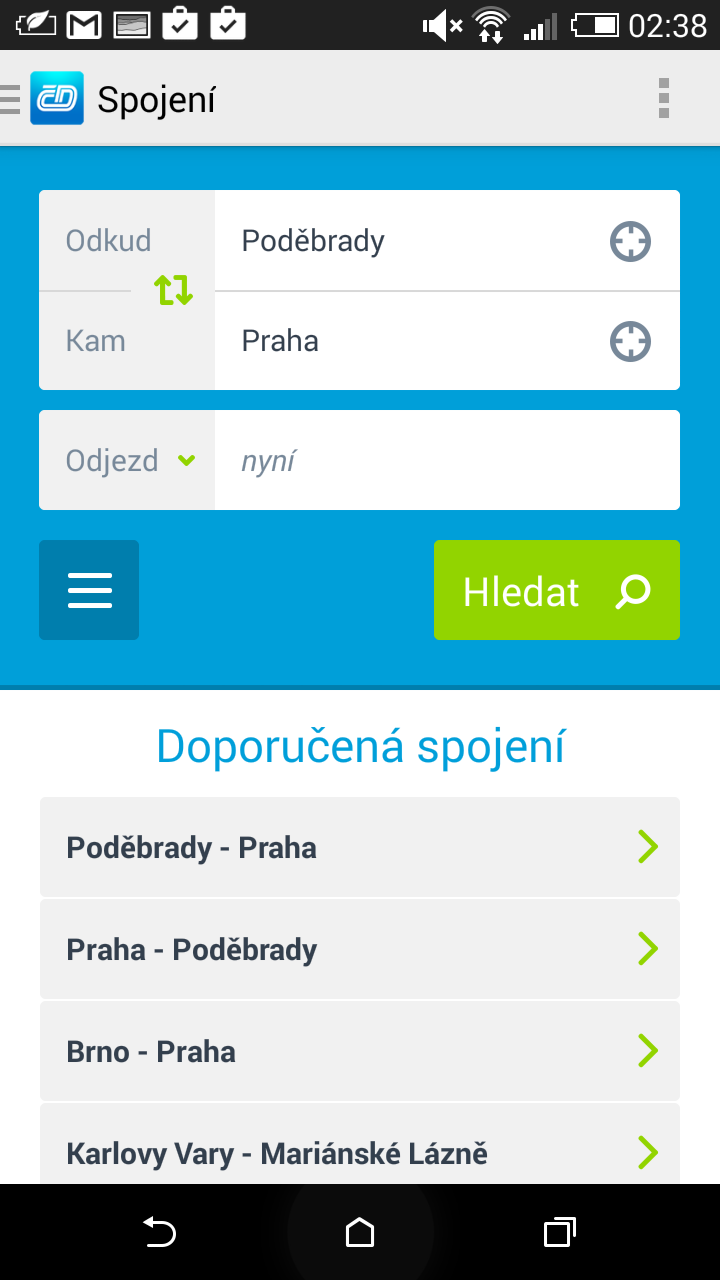720x1280 pixels.
Task: Open the navigation drawer via ČD logo
Action: (56, 99)
